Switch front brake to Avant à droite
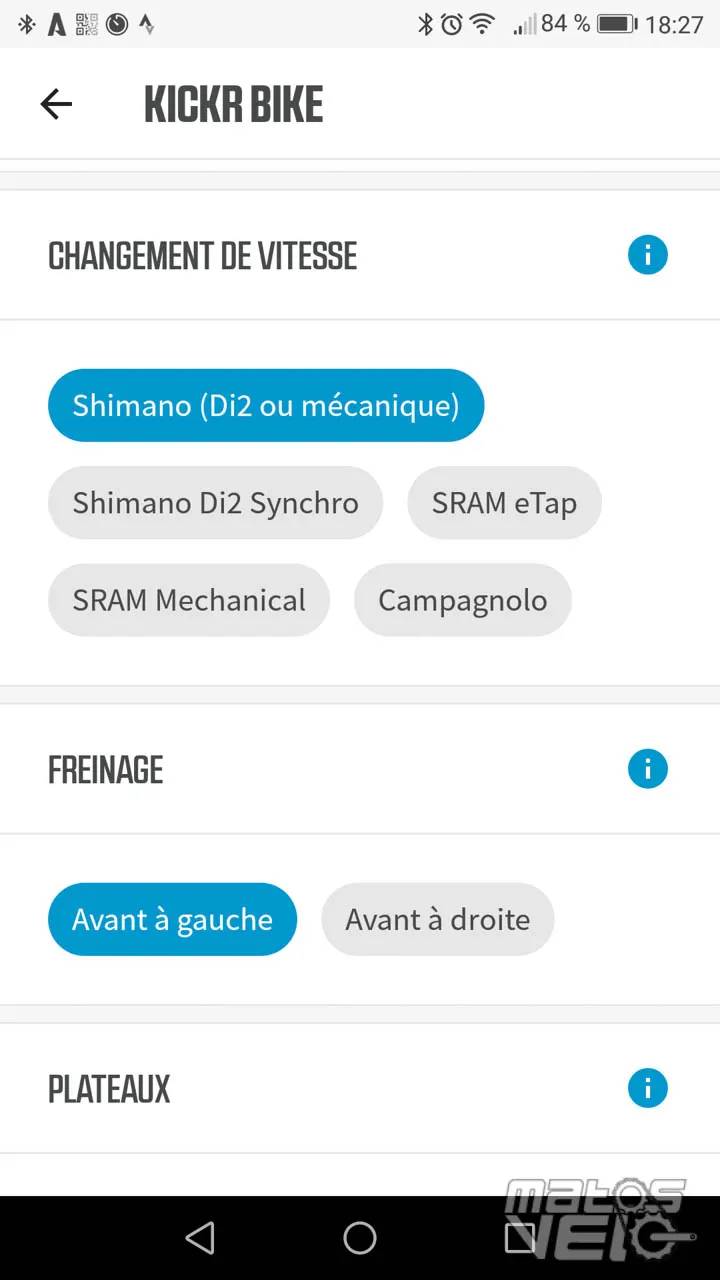720x1280 pixels. (x=437, y=919)
